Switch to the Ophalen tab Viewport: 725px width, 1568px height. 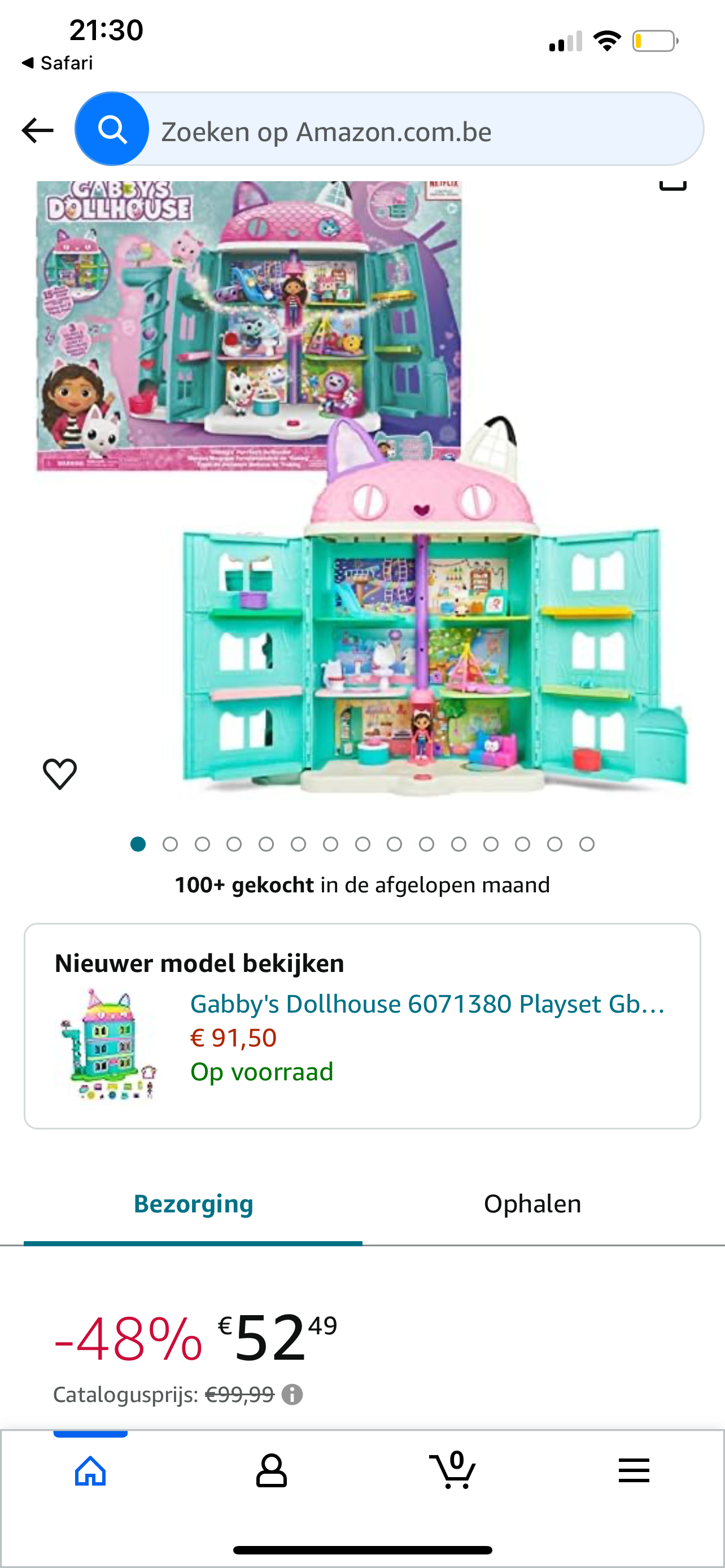coord(532,1202)
